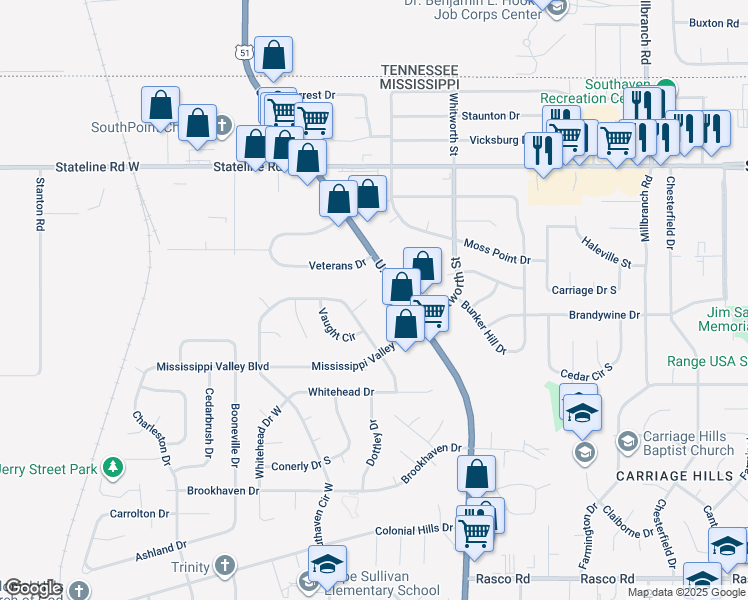Tap the leftmost shopping bag marker near SouthPoint church

click(x=160, y=105)
